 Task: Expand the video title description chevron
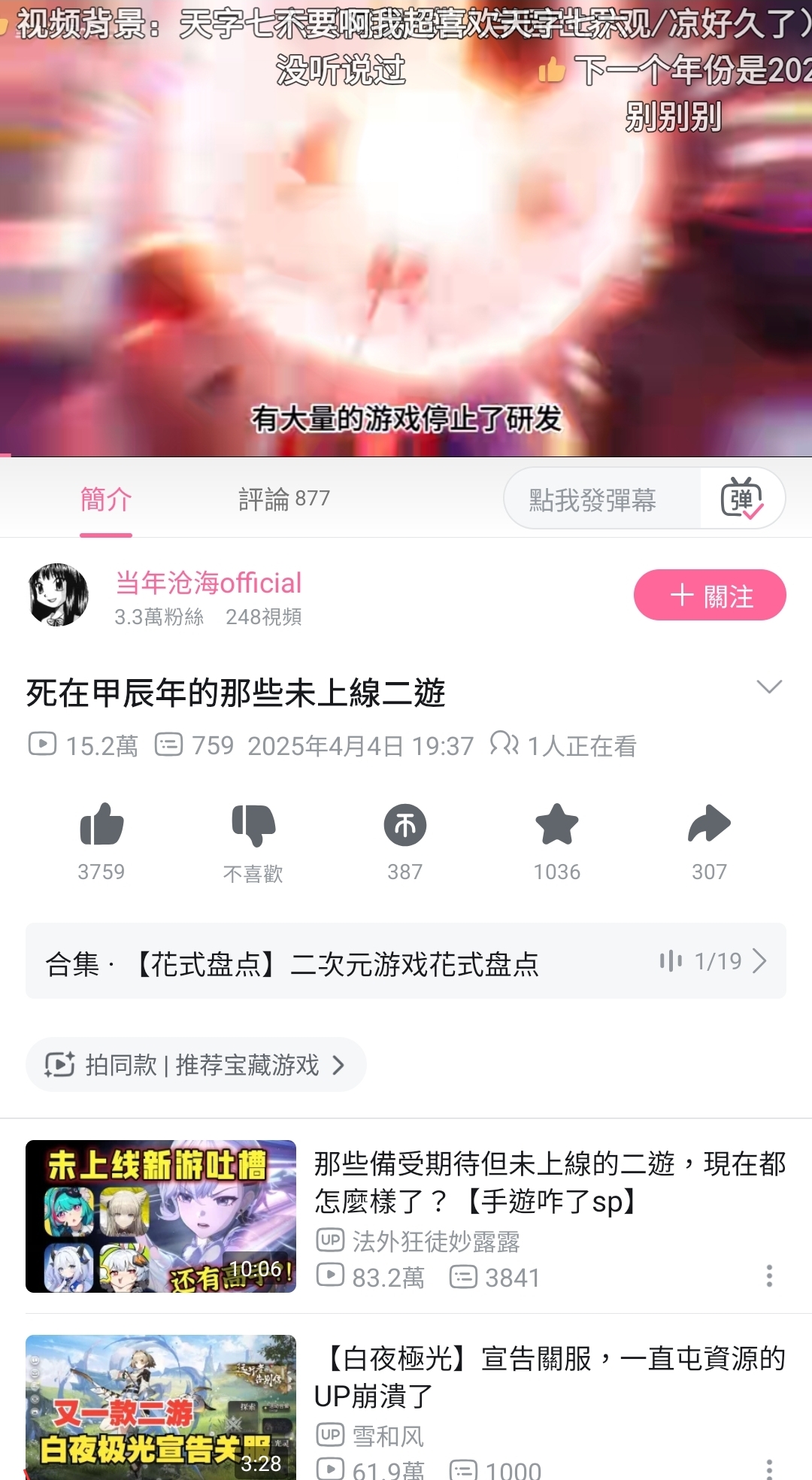[x=769, y=687]
